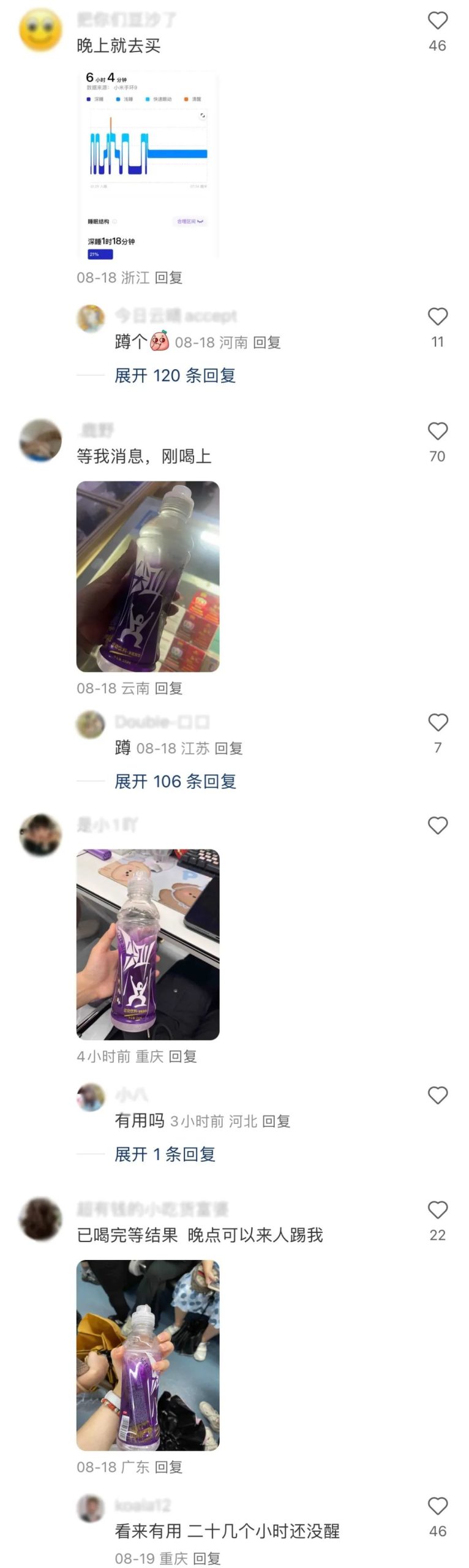
Task: Expand 106 replies
Action: coord(175,782)
